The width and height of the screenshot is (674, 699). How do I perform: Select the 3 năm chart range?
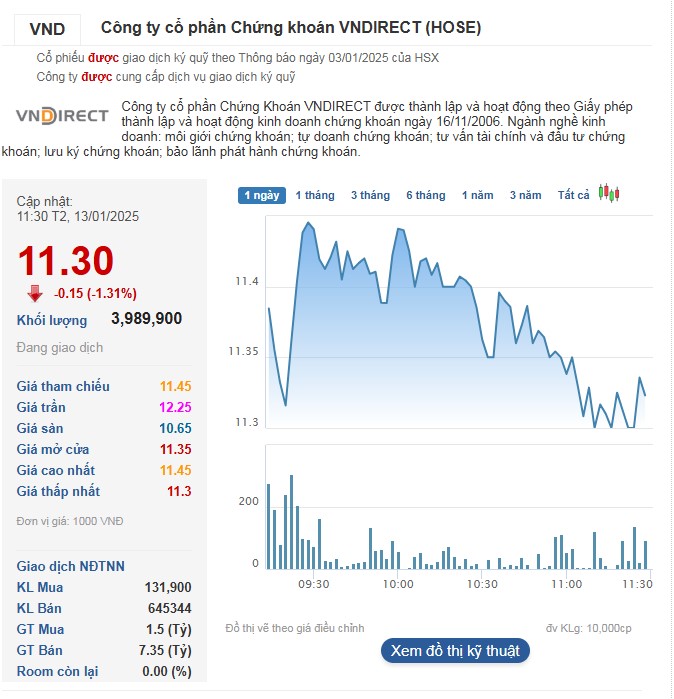525,195
